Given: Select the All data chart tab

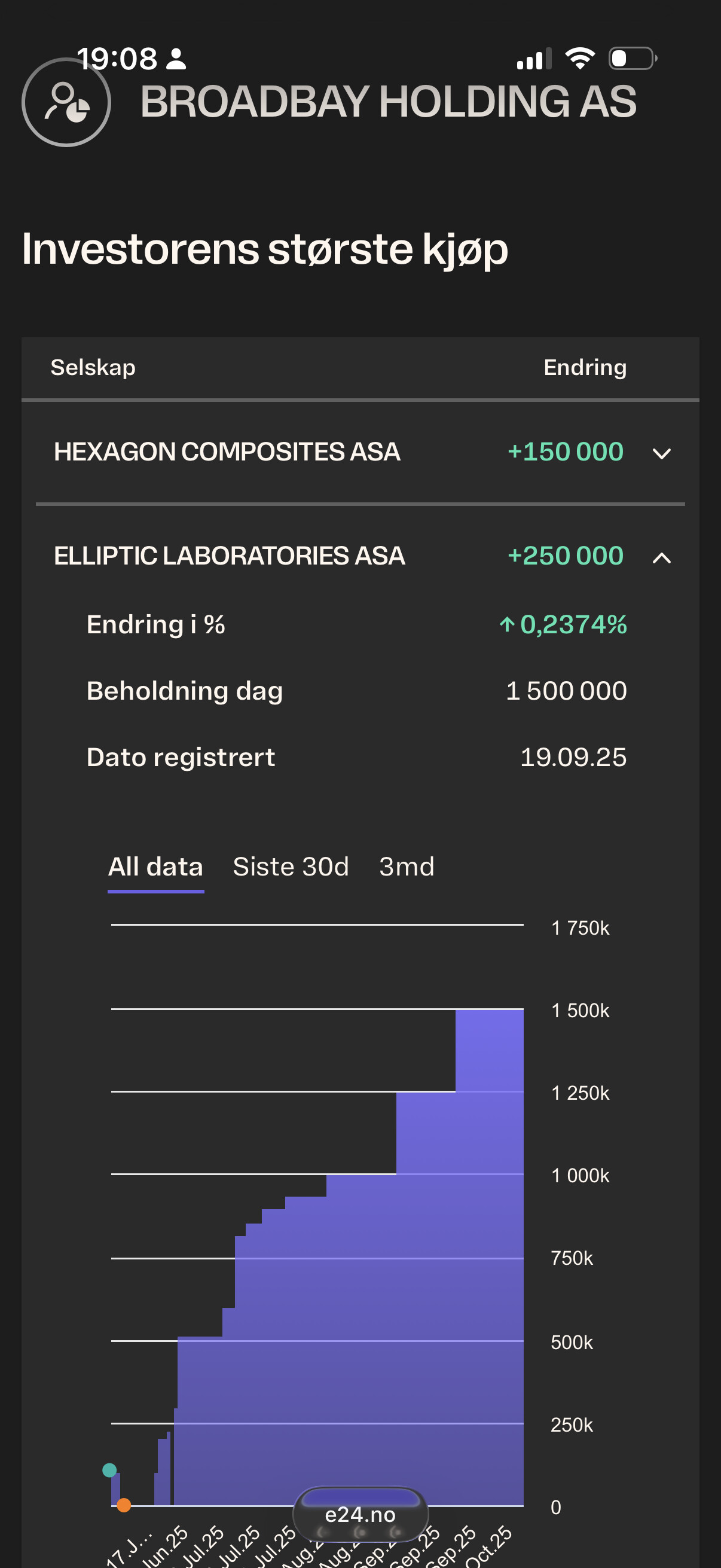Looking at the screenshot, I should point(156,867).
